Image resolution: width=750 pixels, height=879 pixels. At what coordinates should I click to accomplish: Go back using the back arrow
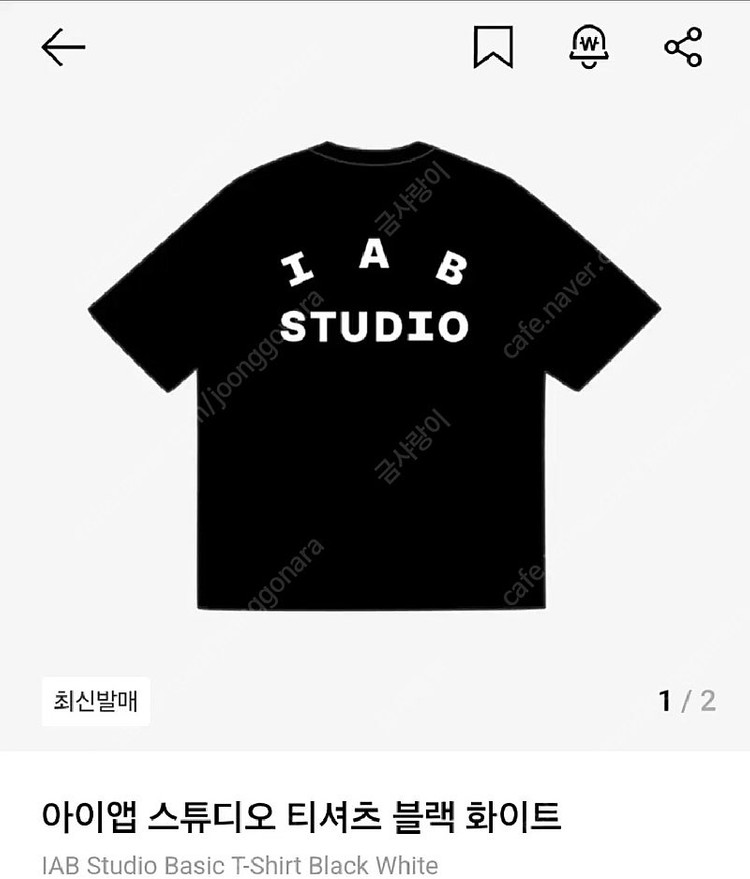[x=63, y=47]
